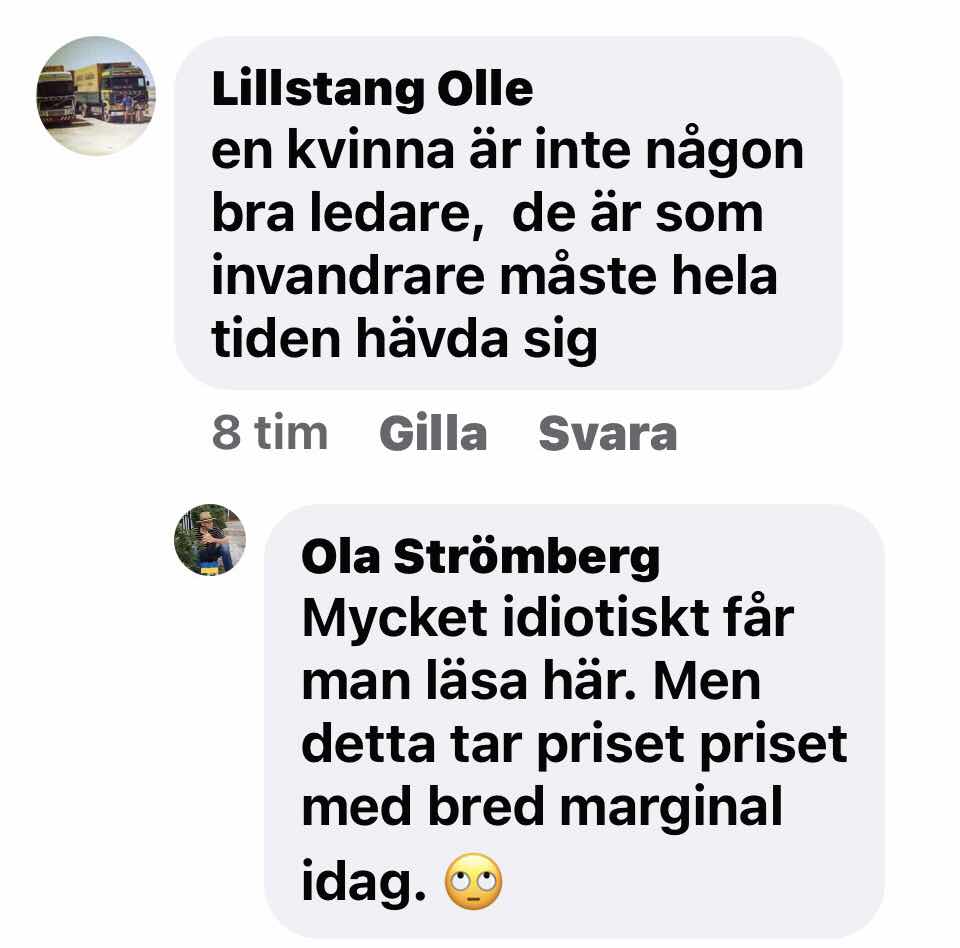Screen dimensions: 960x948
Task: View Ola Strömberg's profile picture
Action: [x=210, y=540]
